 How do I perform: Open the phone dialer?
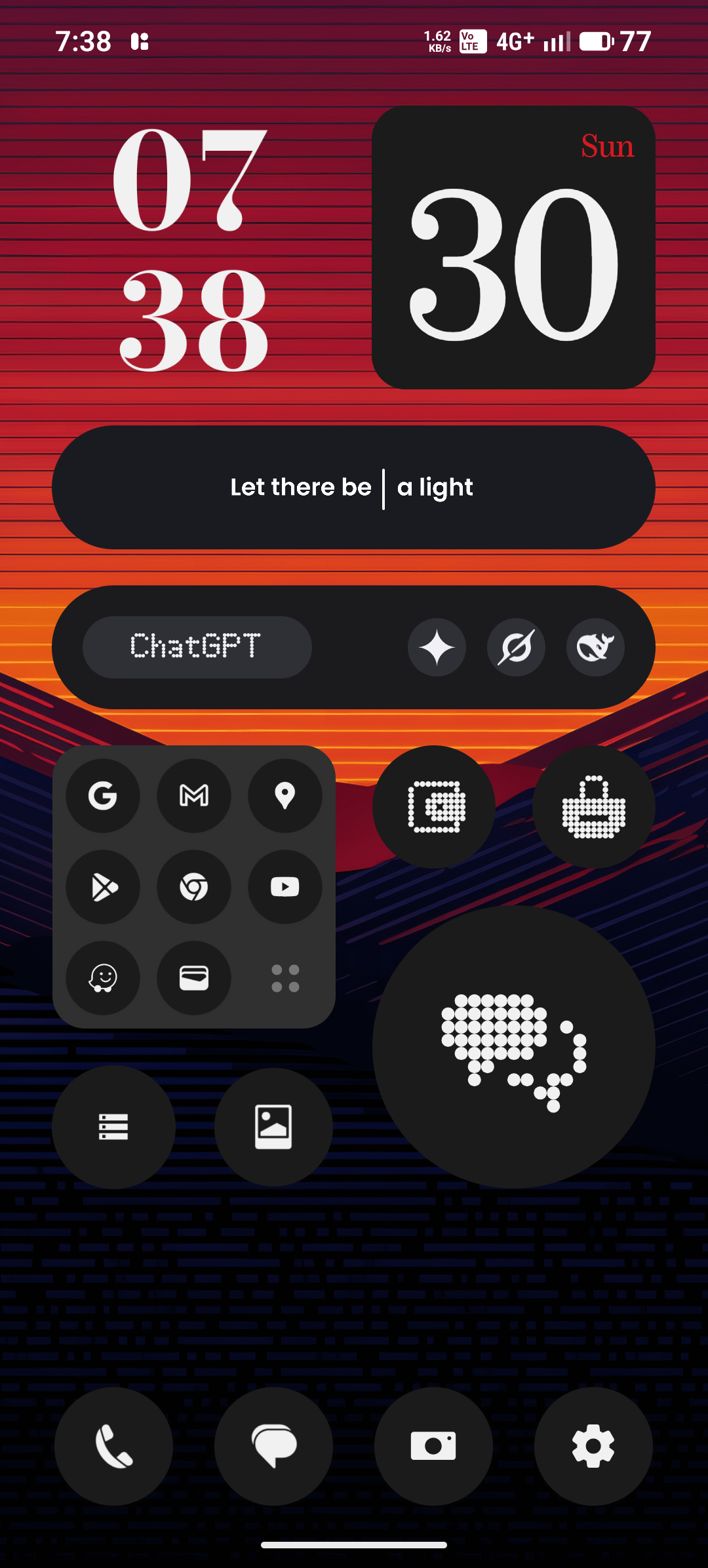point(114,1446)
